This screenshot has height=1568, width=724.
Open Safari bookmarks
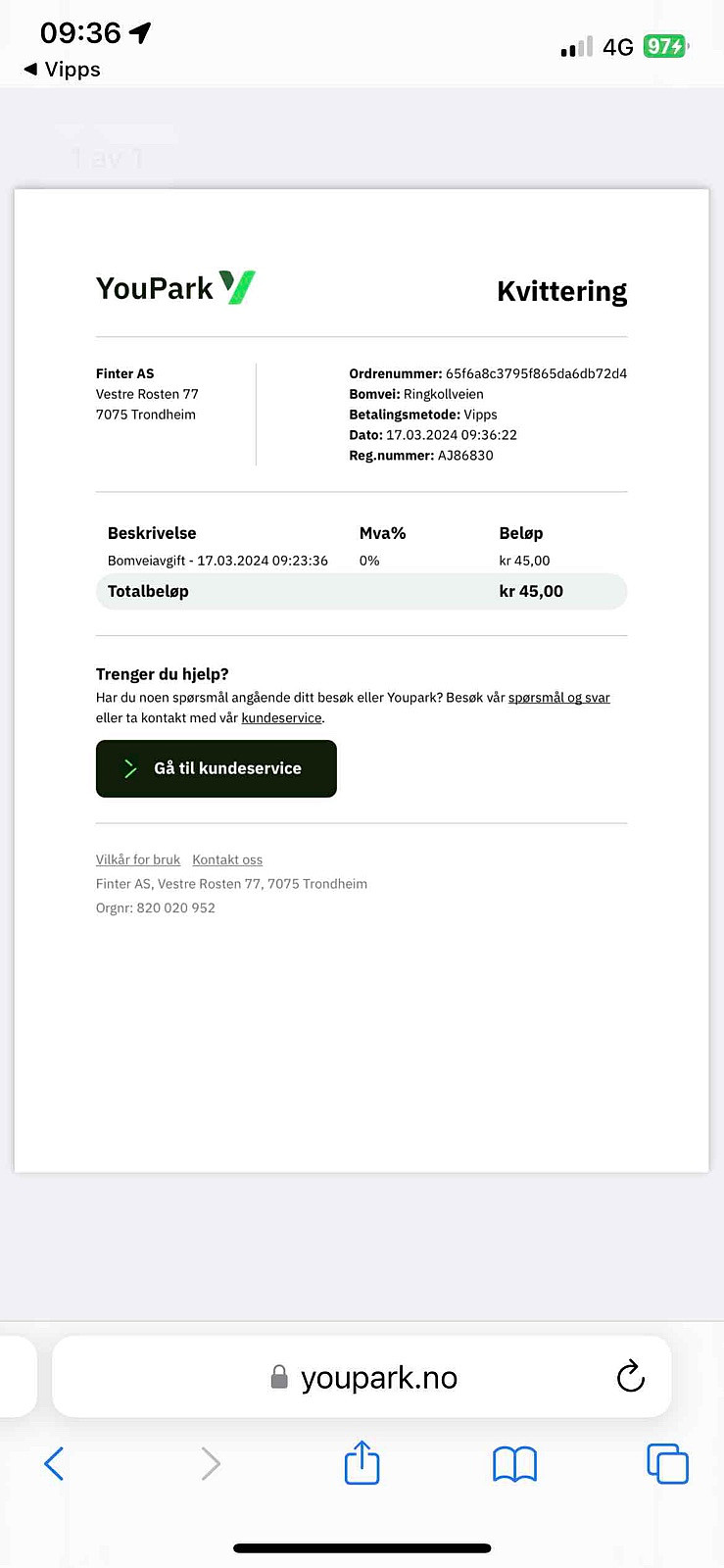(514, 1464)
